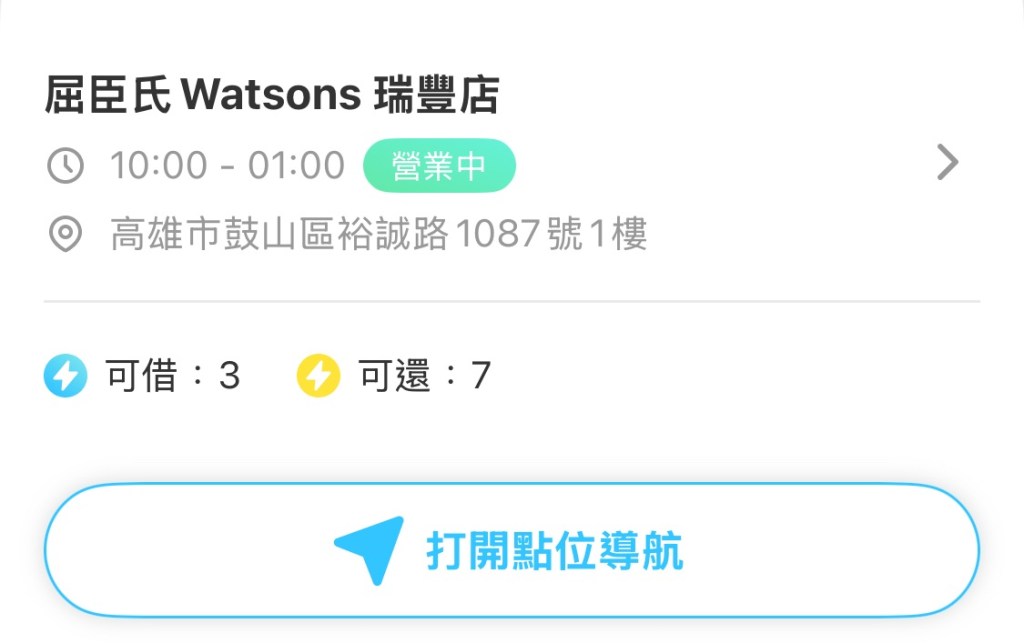1024x643 pixels.
Task: Tap the 打開點位導航 navigation button
Action: (x=511, y=550)
